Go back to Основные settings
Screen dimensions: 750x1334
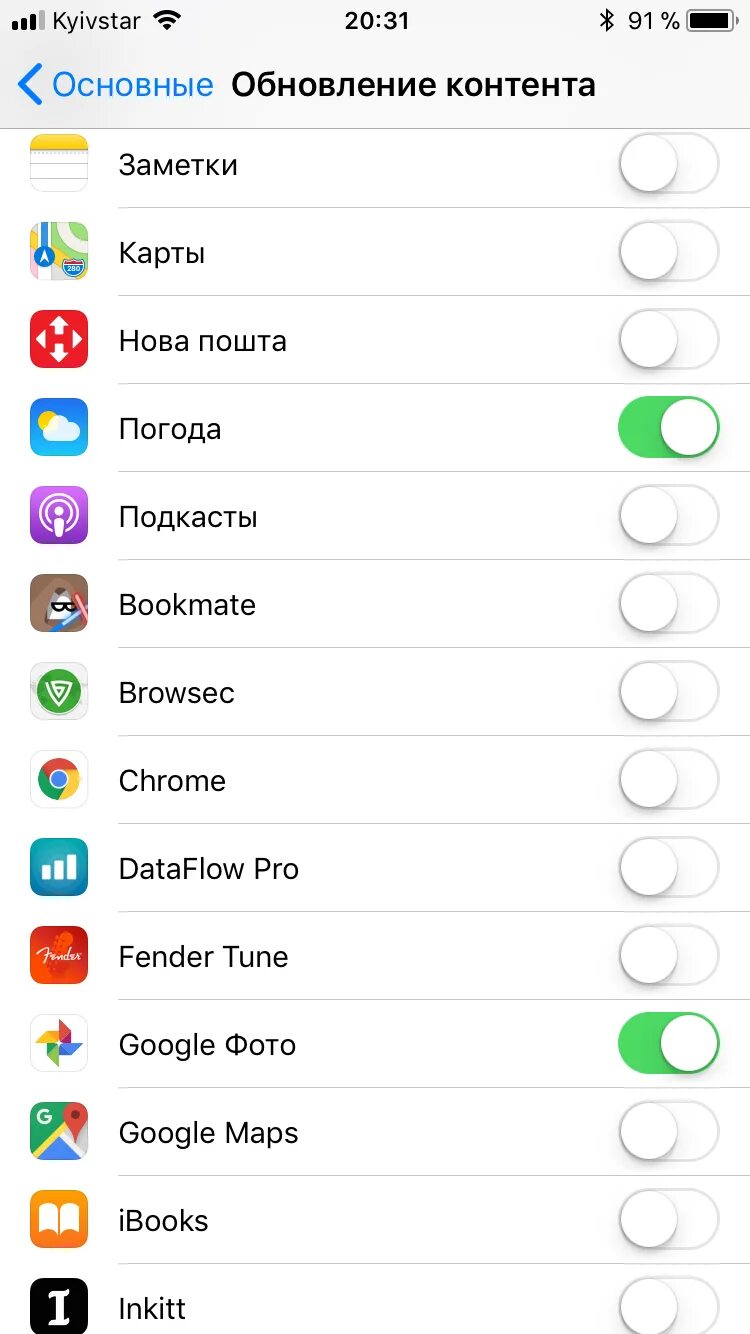[115, 85]
